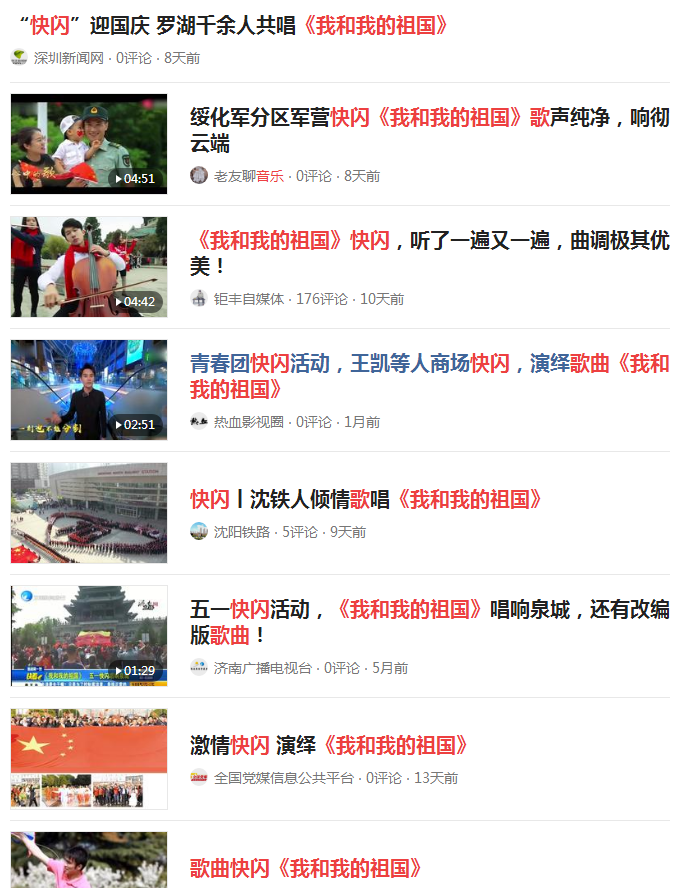Play the 04:51 绥化军分区军营快闪 video
The width and height of the screenshot is (687, 888).
[x=89, y=144]
